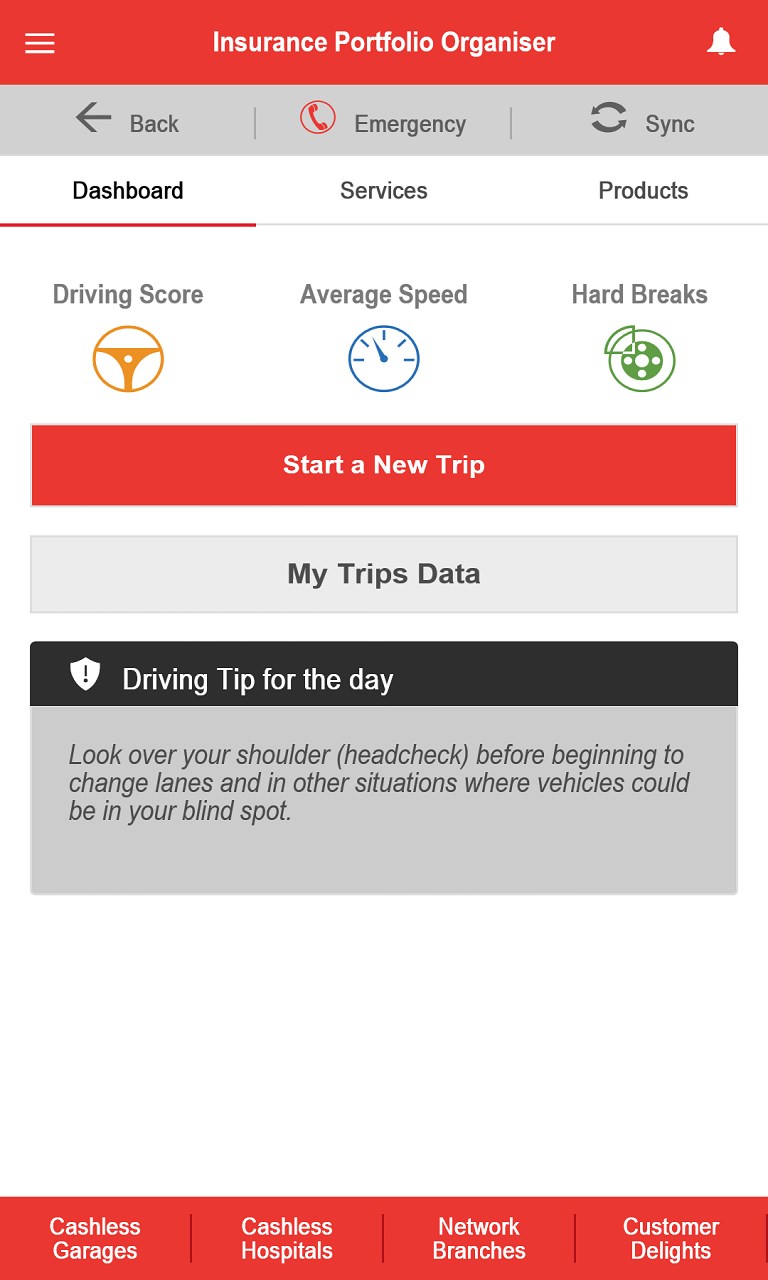Start a New Trip
Screen dimensions: 768x1280
coord(384,465)
